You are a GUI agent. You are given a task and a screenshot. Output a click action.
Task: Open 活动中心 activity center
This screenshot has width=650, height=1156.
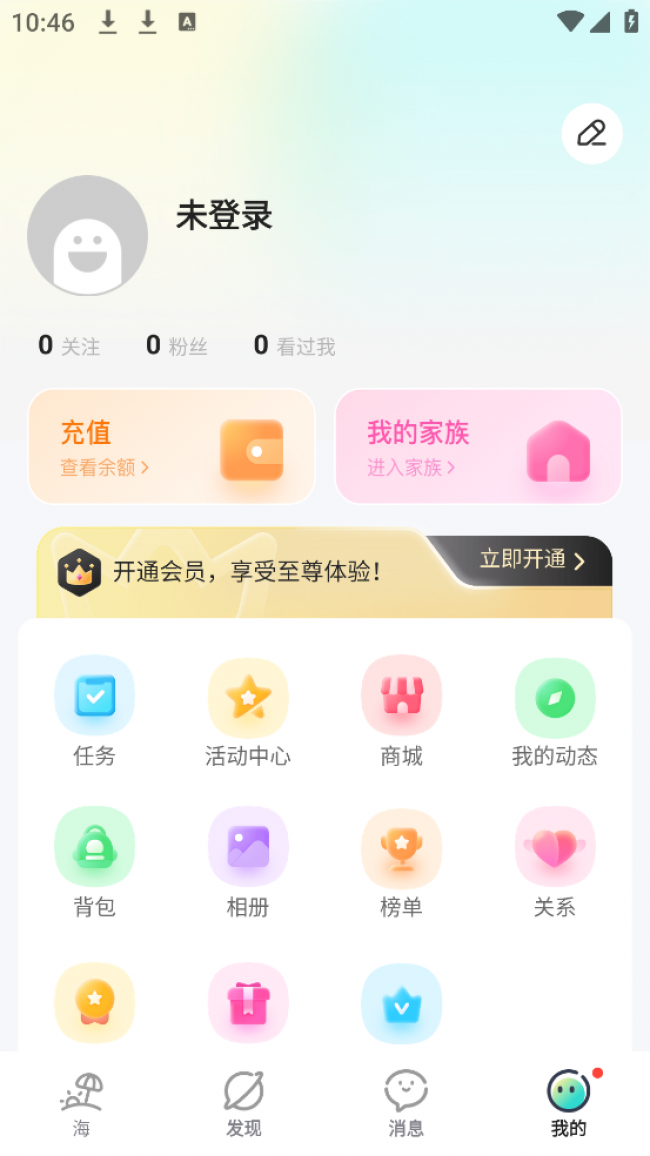pyautogui.click(x=248, y=710)
